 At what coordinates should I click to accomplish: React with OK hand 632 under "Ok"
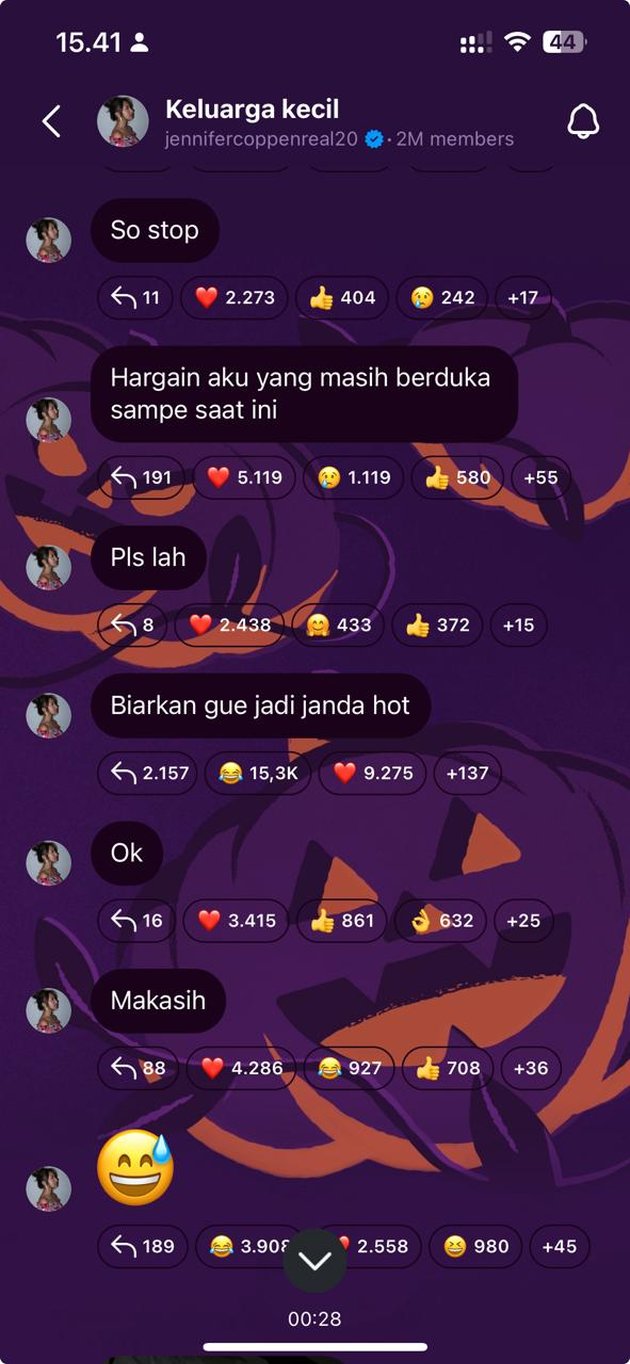[x=441, y=921]
